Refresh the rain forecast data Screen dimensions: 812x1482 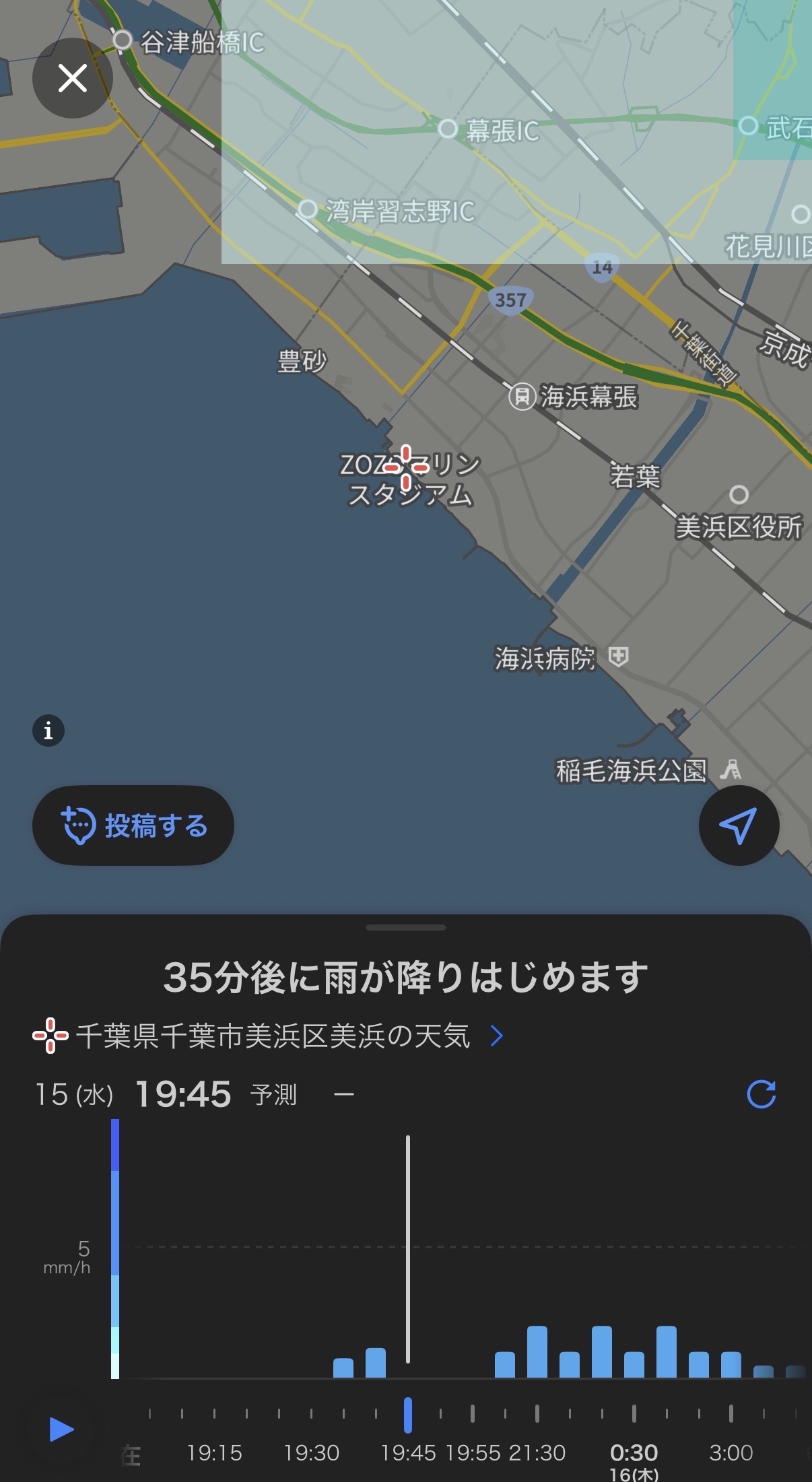pyautogui.click(x=762, y=1094)
